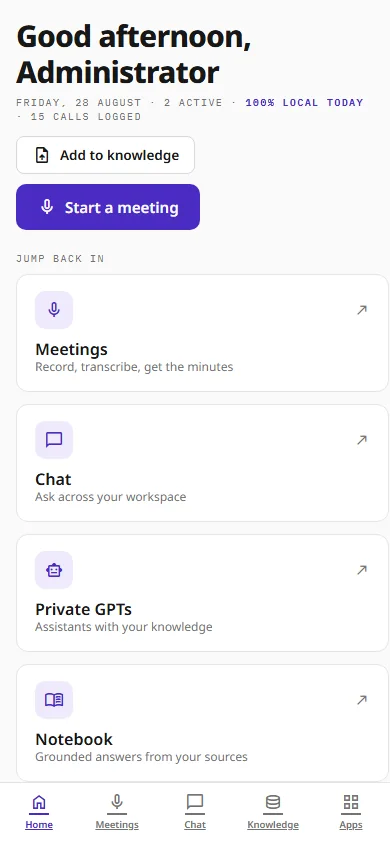Switch to the Chat tab in bottom bar

pos(195,812)
